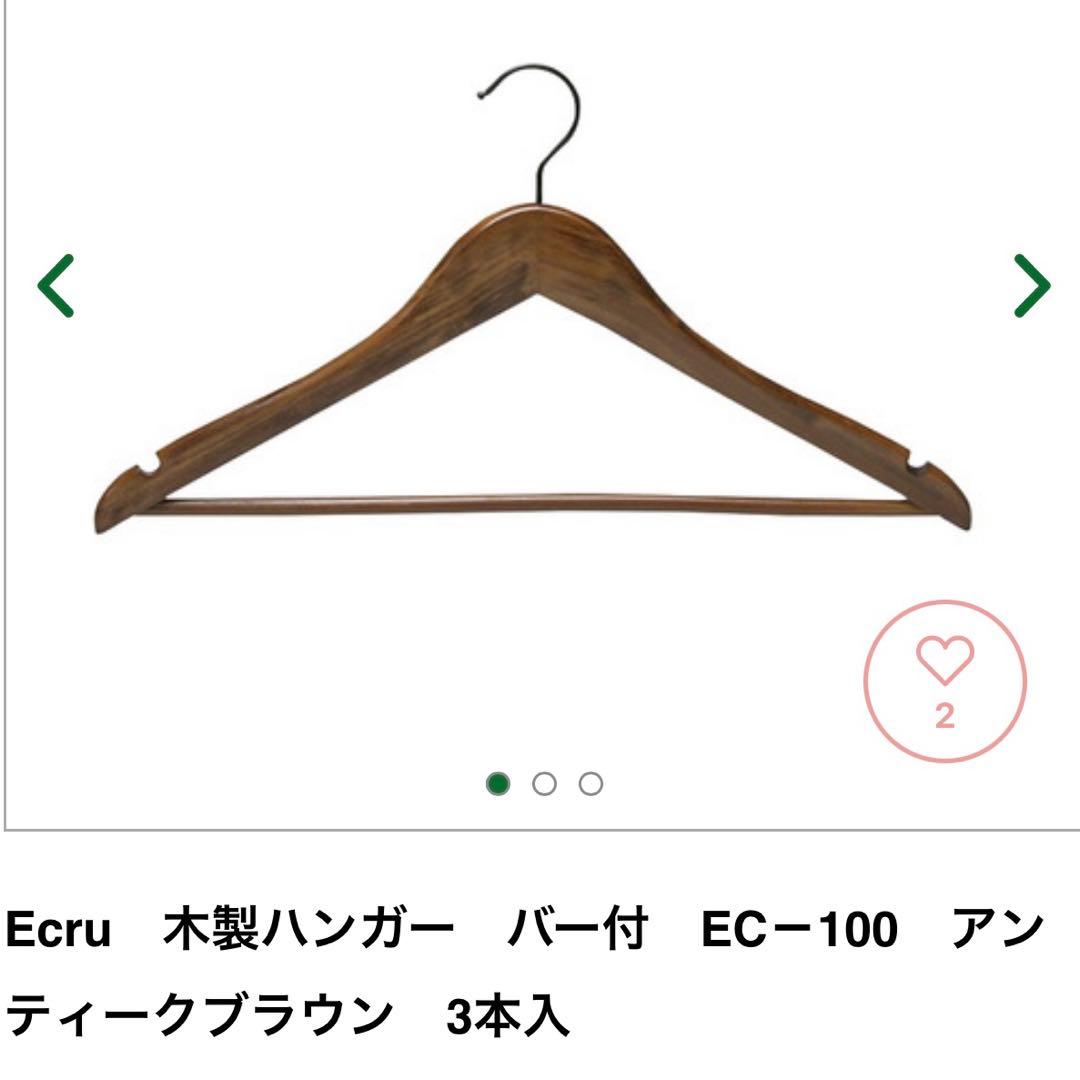Jump to the third image dot
Image resolution: width=1080 pixels, height=1080 pixels.
[x=591, y=783]
